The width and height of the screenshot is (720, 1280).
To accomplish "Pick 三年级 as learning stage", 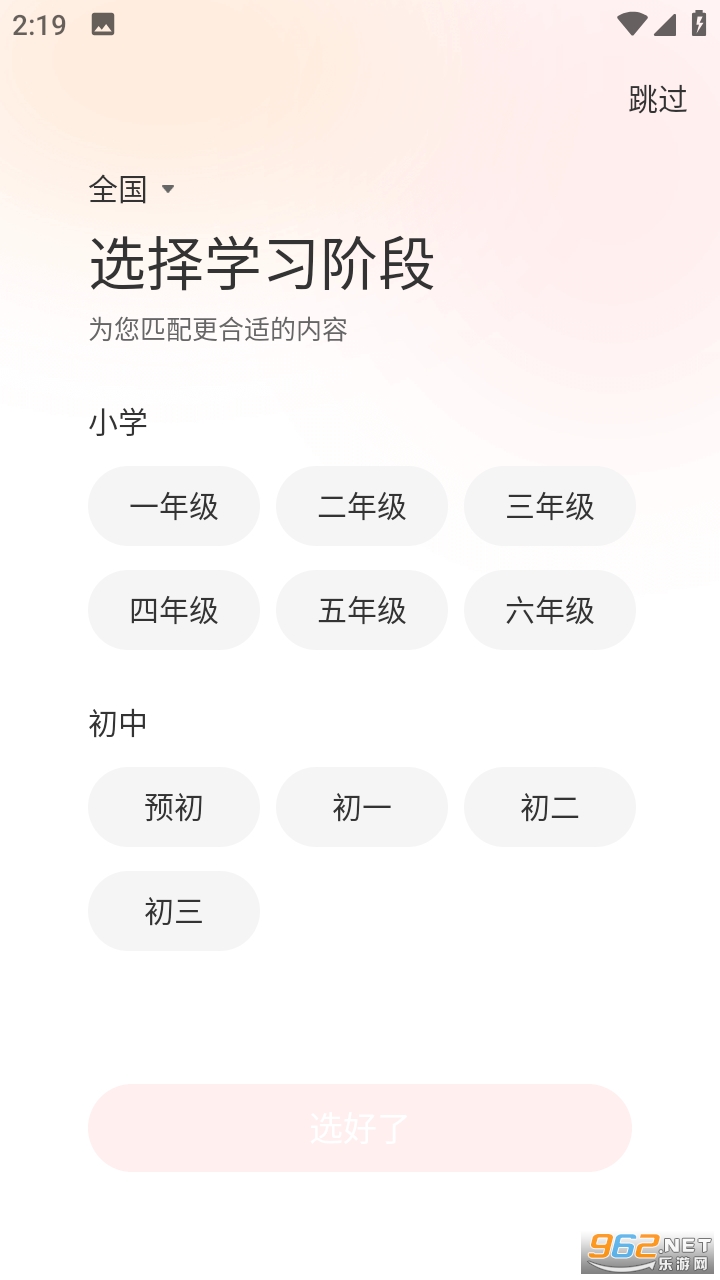I will [x=550, y=506].
